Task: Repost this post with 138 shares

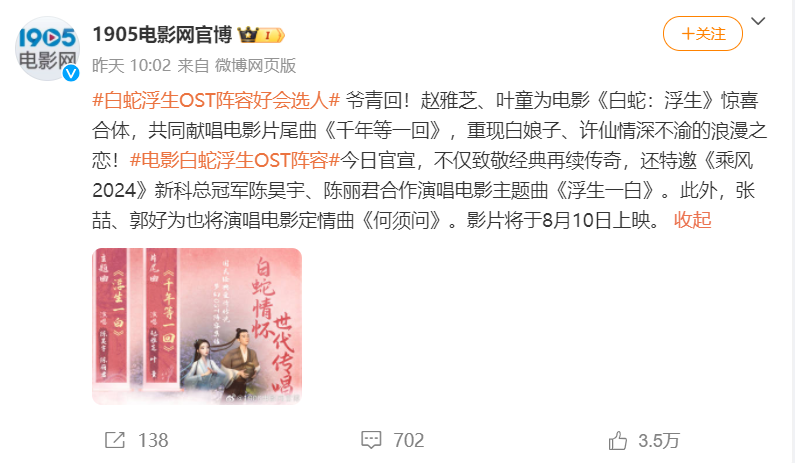Action: click(x=136, y=440)
